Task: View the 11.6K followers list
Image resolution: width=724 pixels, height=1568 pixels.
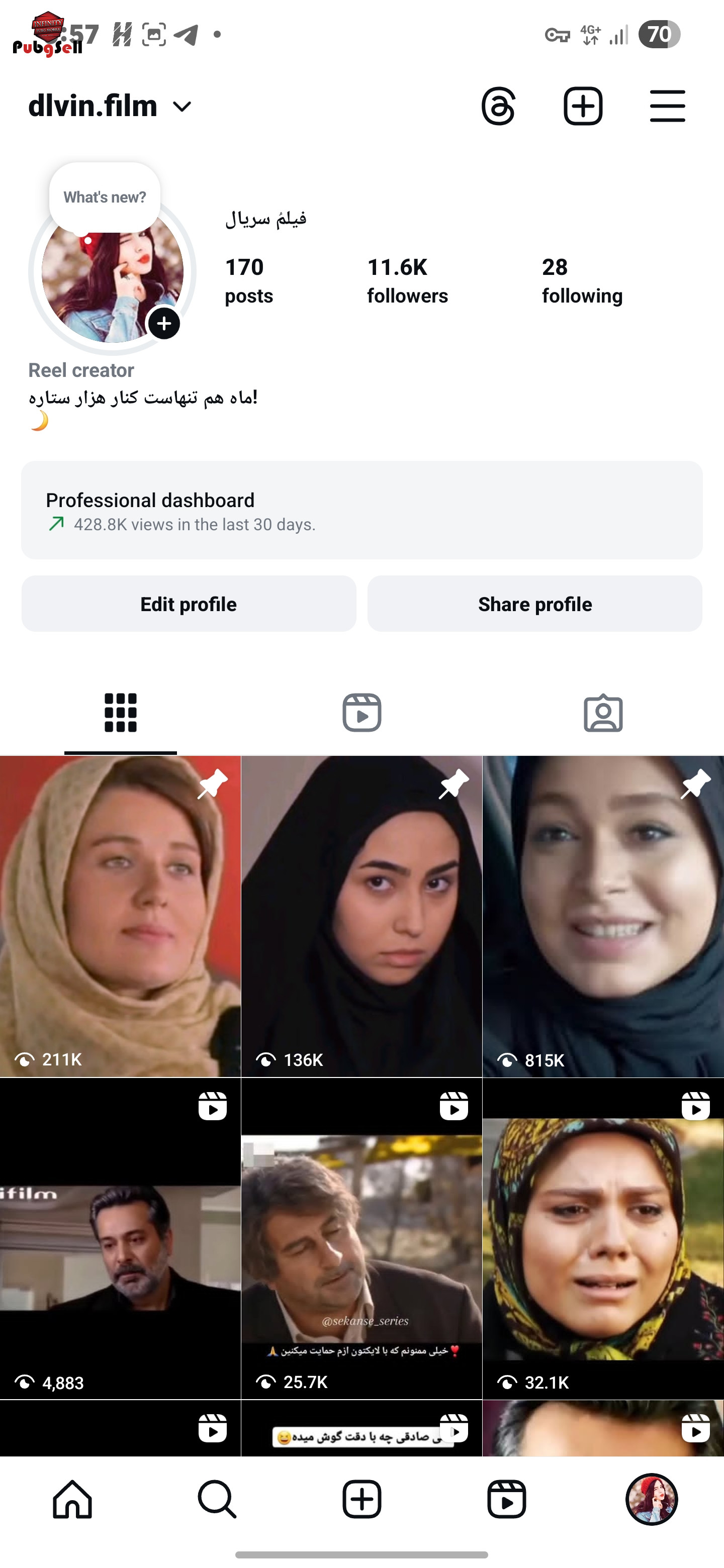Action: click(407, 280)
